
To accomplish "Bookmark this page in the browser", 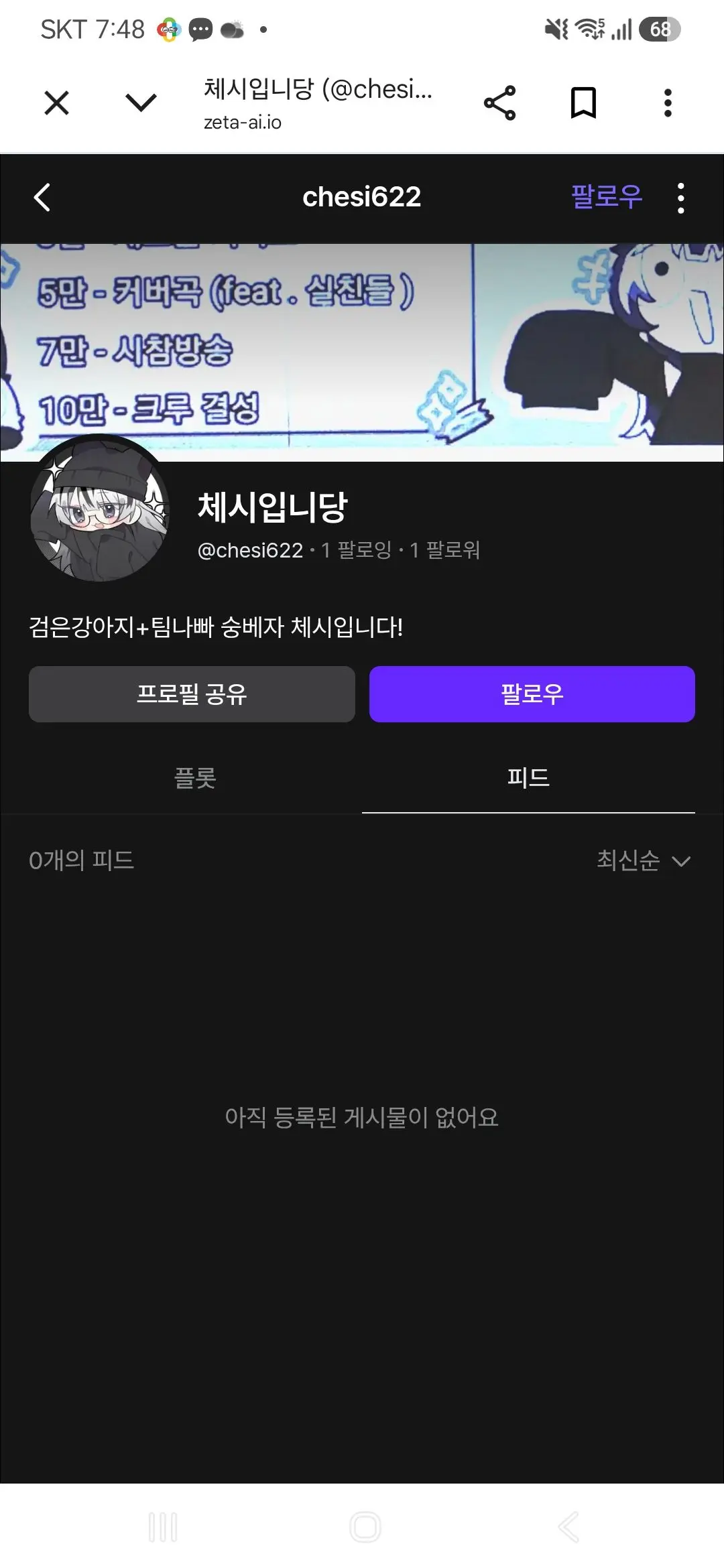I will click(583, 103).
